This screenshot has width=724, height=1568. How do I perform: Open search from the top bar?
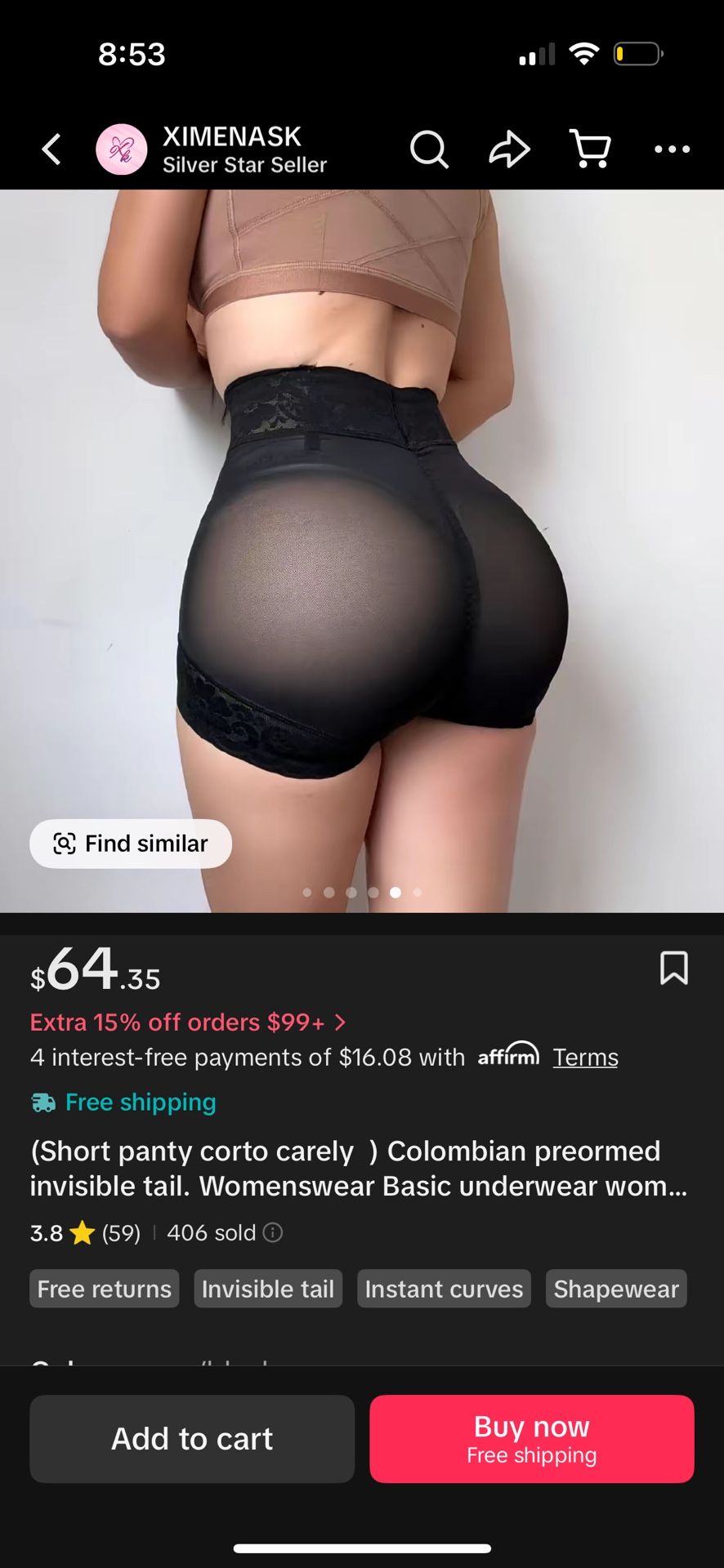coord(429,149)
